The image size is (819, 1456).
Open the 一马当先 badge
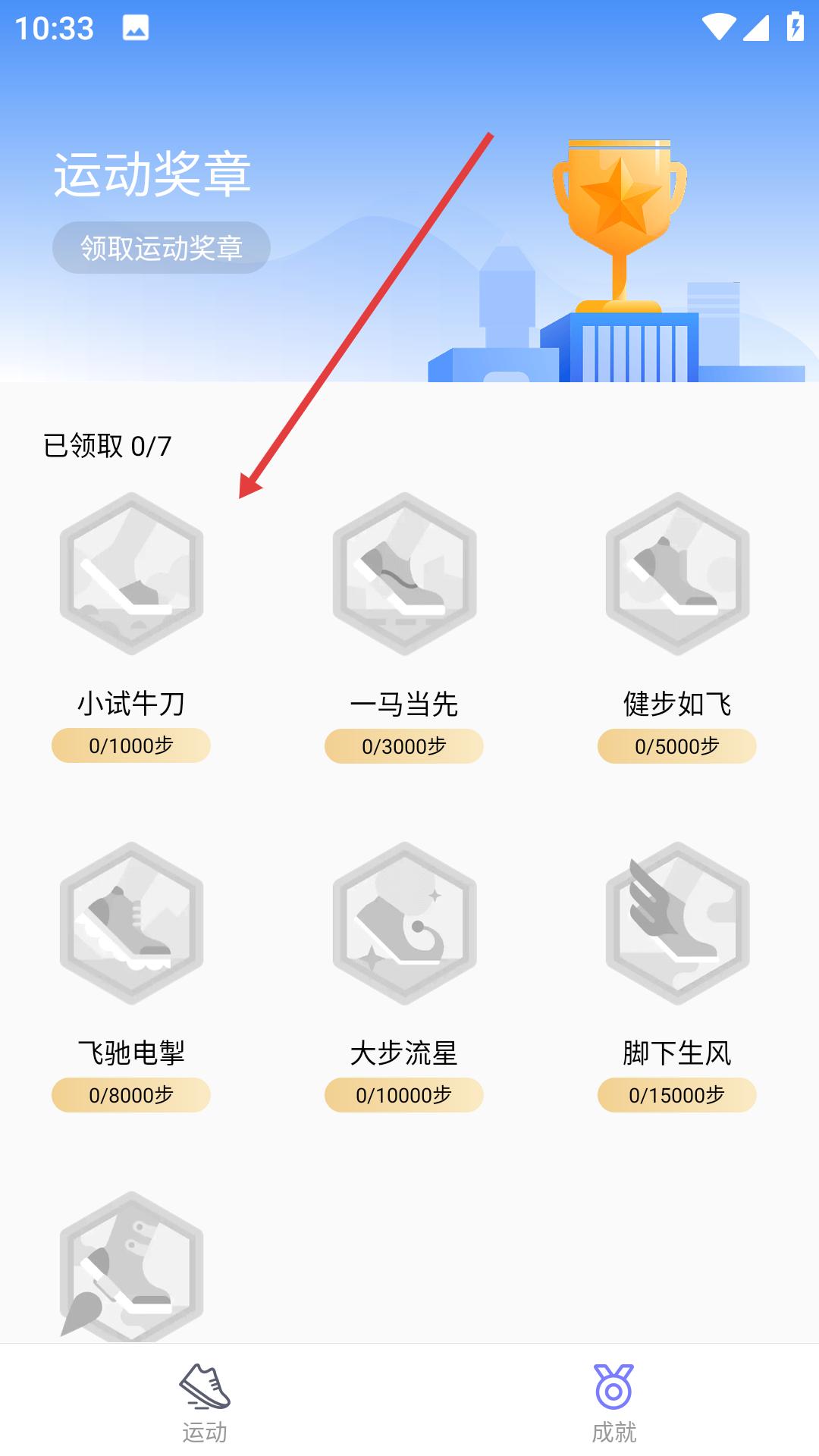click(x=404, y=574)
